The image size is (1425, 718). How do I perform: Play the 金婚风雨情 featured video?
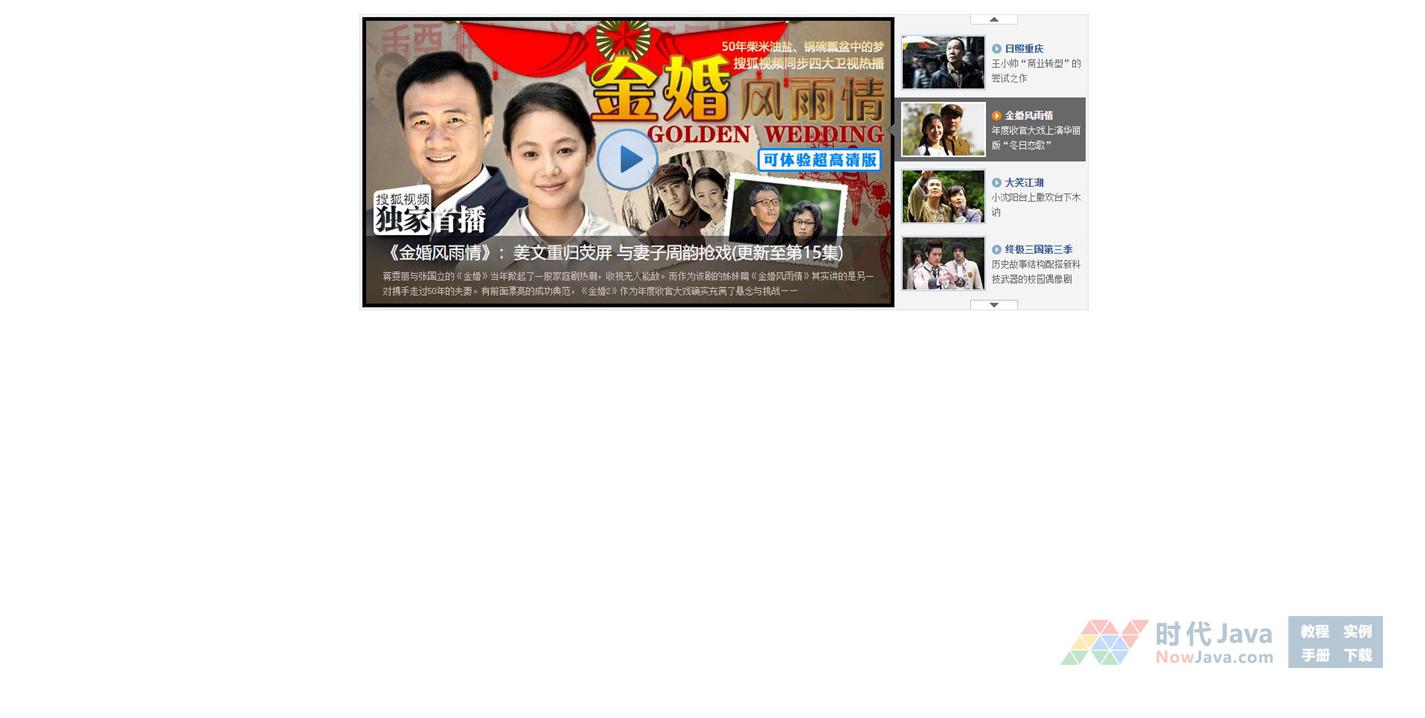(x=627, y=159)
